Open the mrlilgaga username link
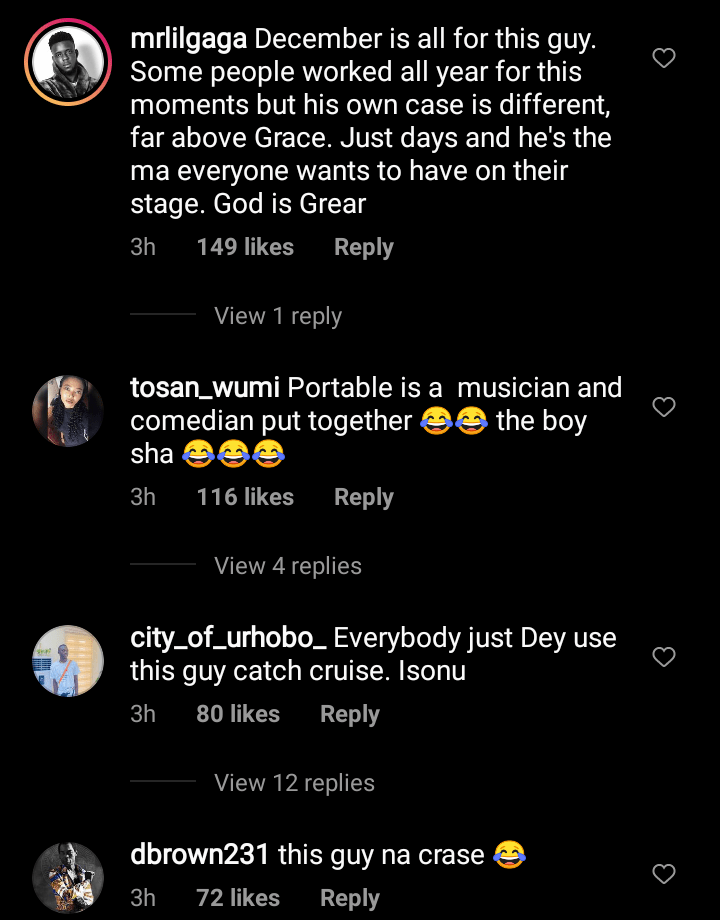 coord(189,40)
